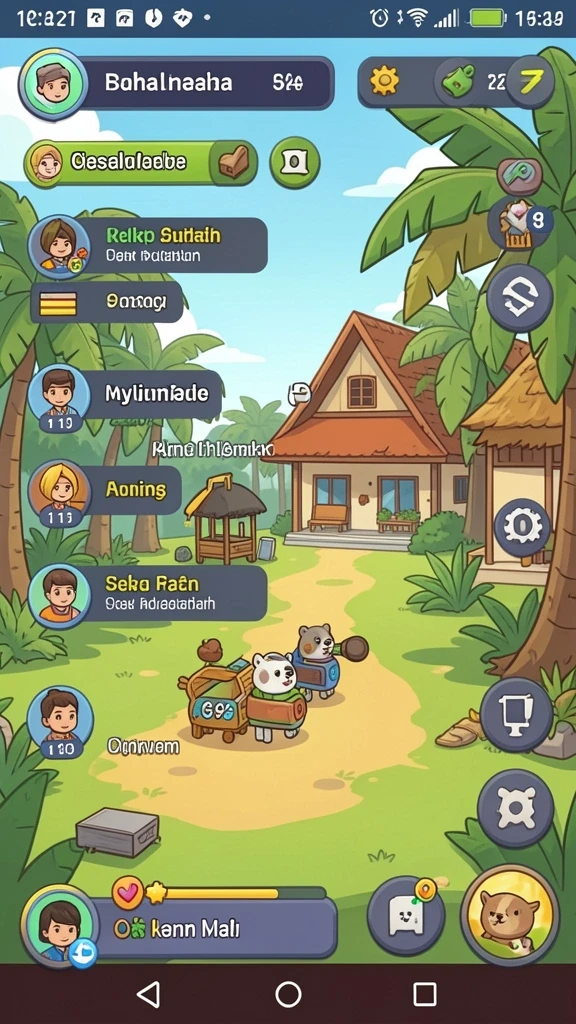Tap the yellow 7 badge at top right
576x1024 pixels.
[530, 82]
